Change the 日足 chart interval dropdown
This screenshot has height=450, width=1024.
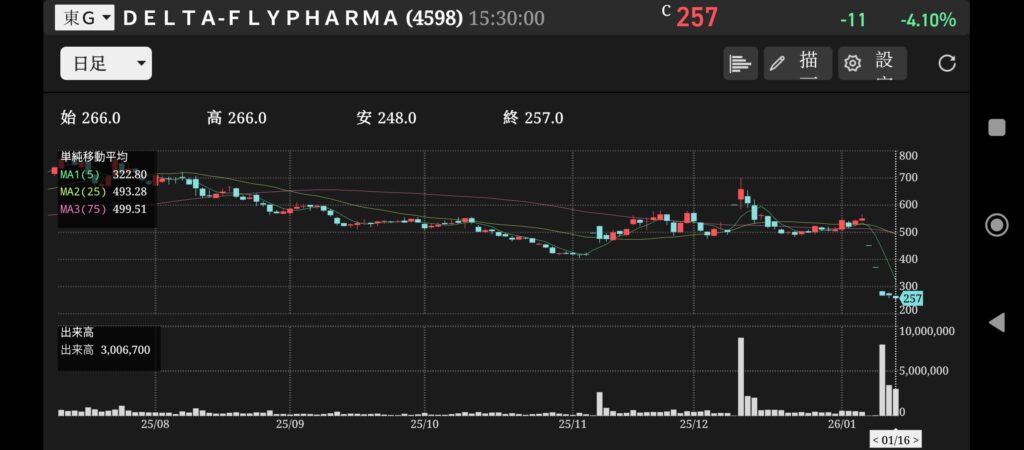click(105, 64)
